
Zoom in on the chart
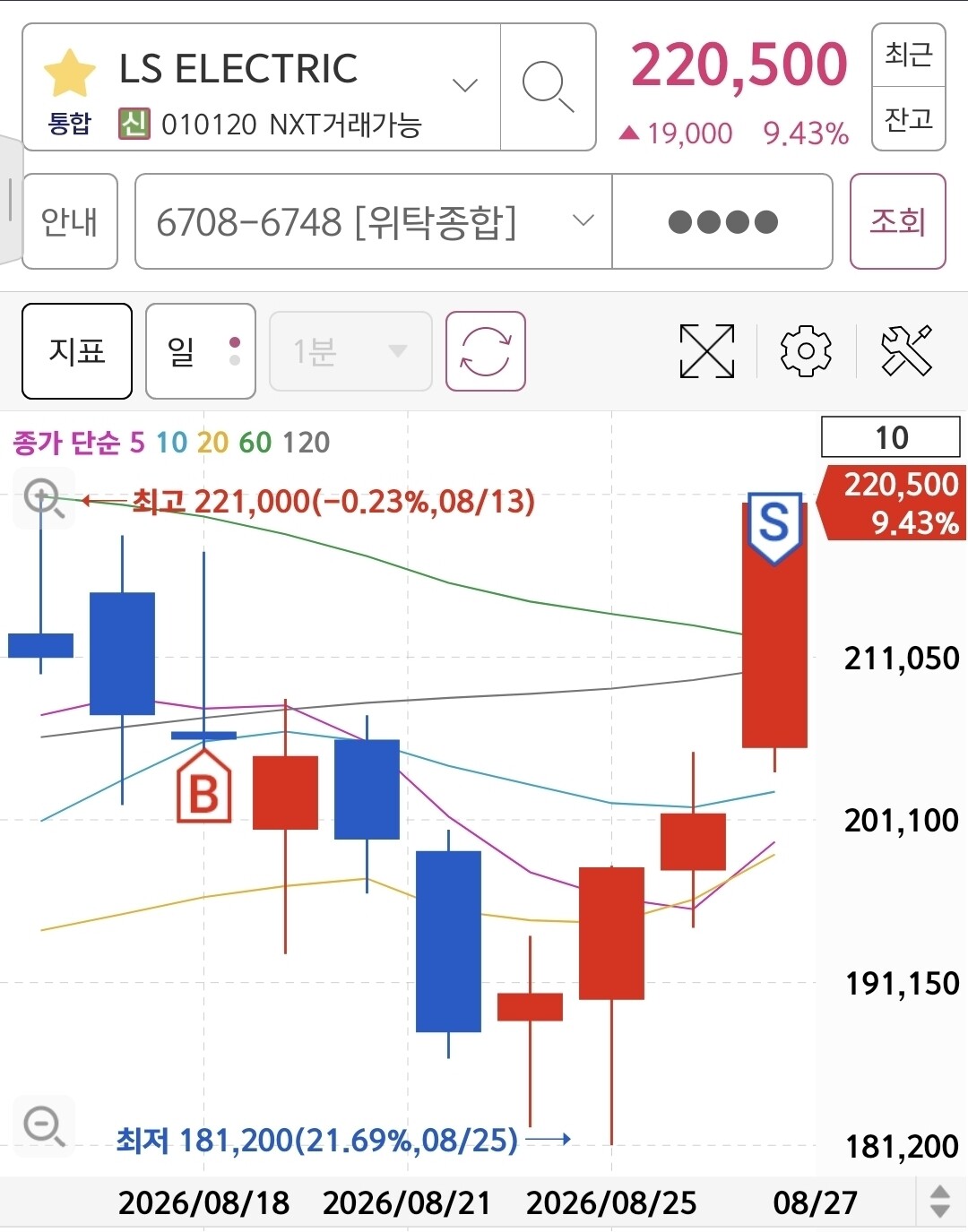coord(44,498)
